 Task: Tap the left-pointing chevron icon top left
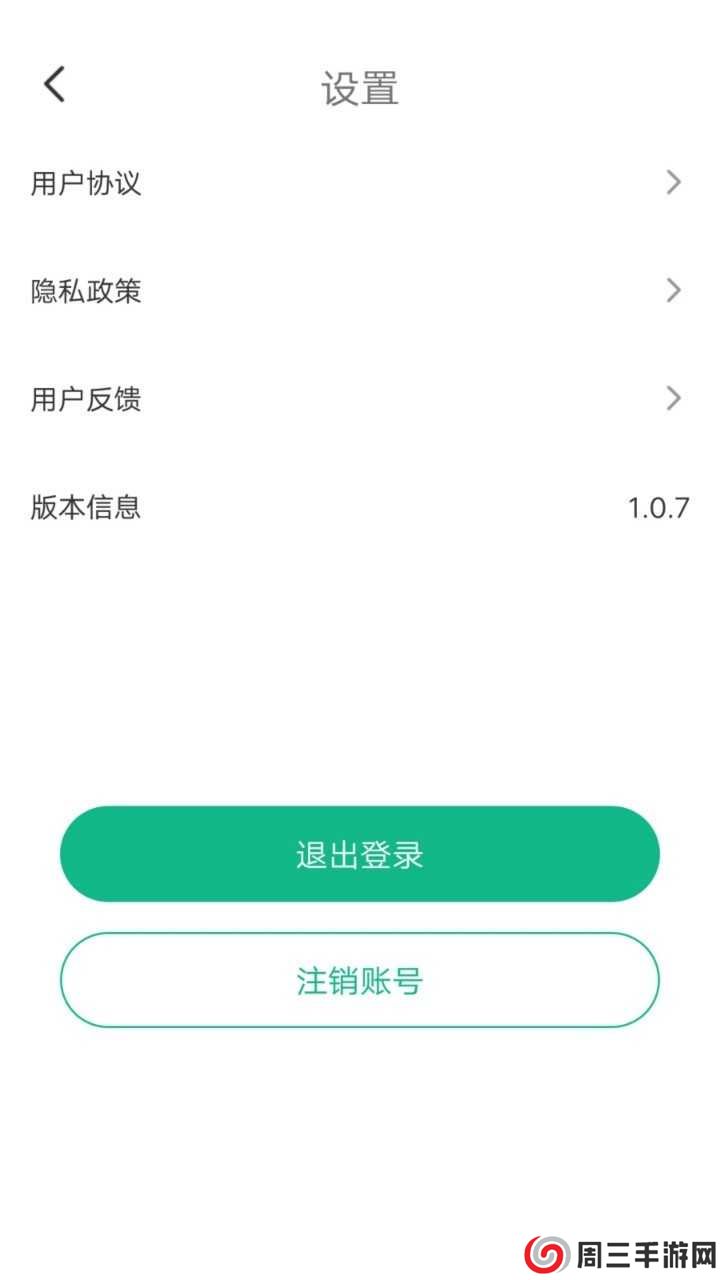(54, 84)
